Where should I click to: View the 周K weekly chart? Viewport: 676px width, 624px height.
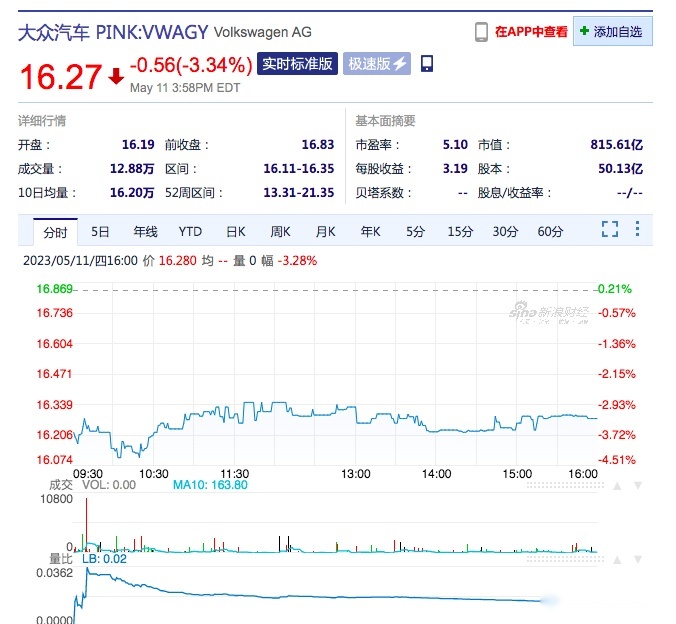tap(280, 232)
